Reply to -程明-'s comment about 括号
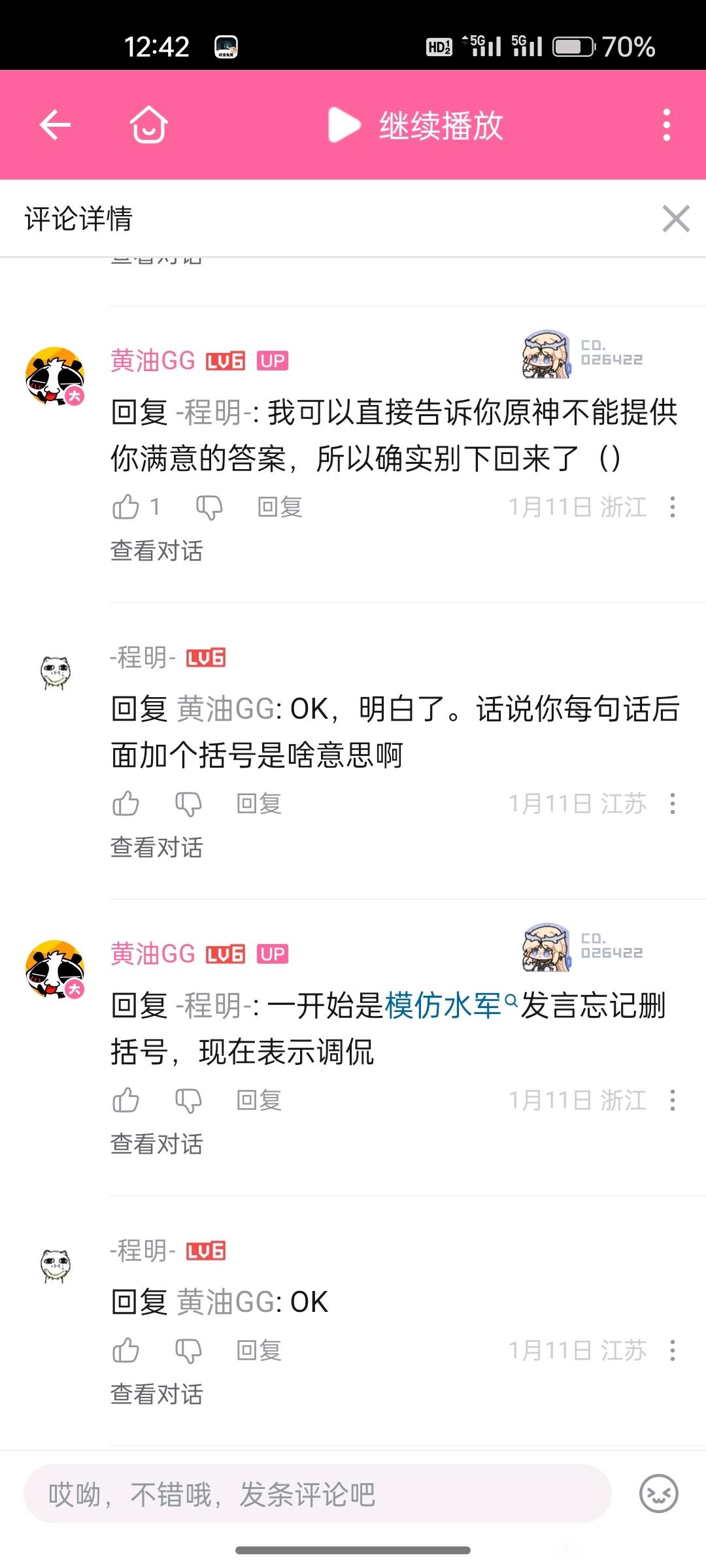The height and width of the screenshot is (1568, 706). (x=259, y=804)
